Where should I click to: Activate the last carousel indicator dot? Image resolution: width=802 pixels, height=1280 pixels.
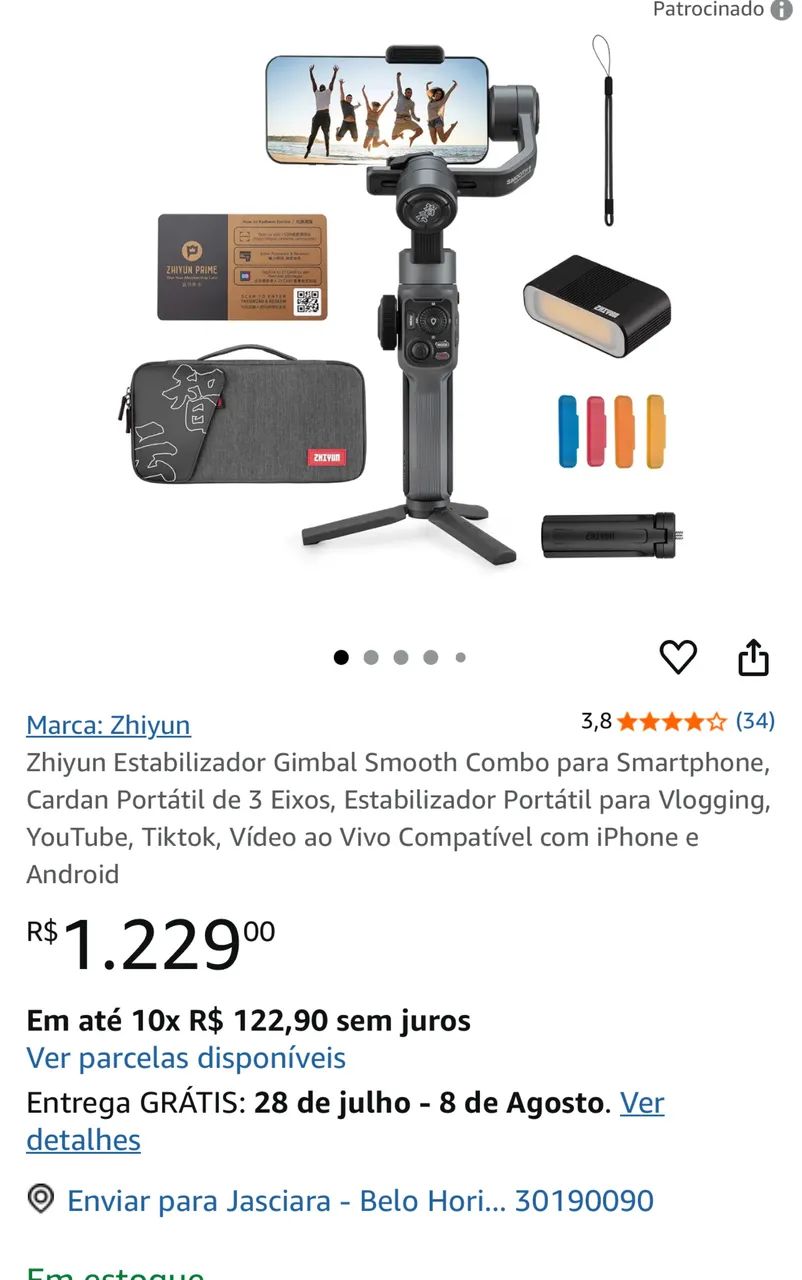[460, 657]
